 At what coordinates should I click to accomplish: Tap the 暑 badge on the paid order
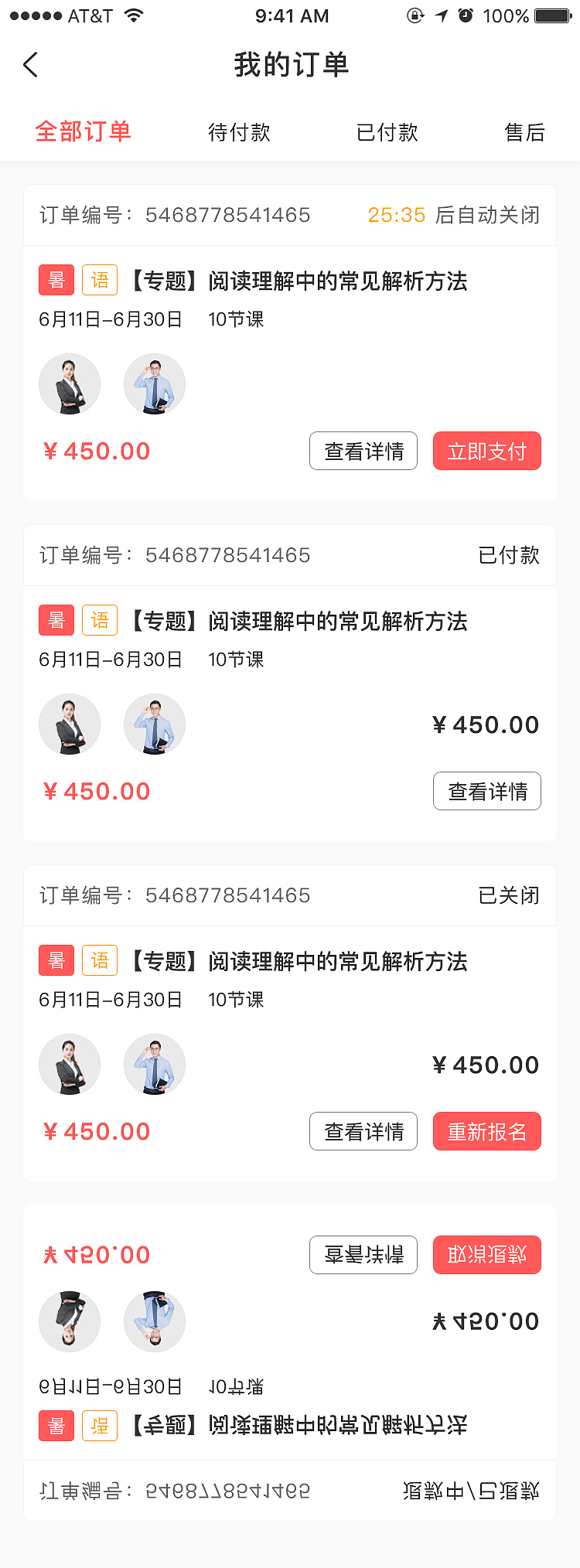click(56, 620)
